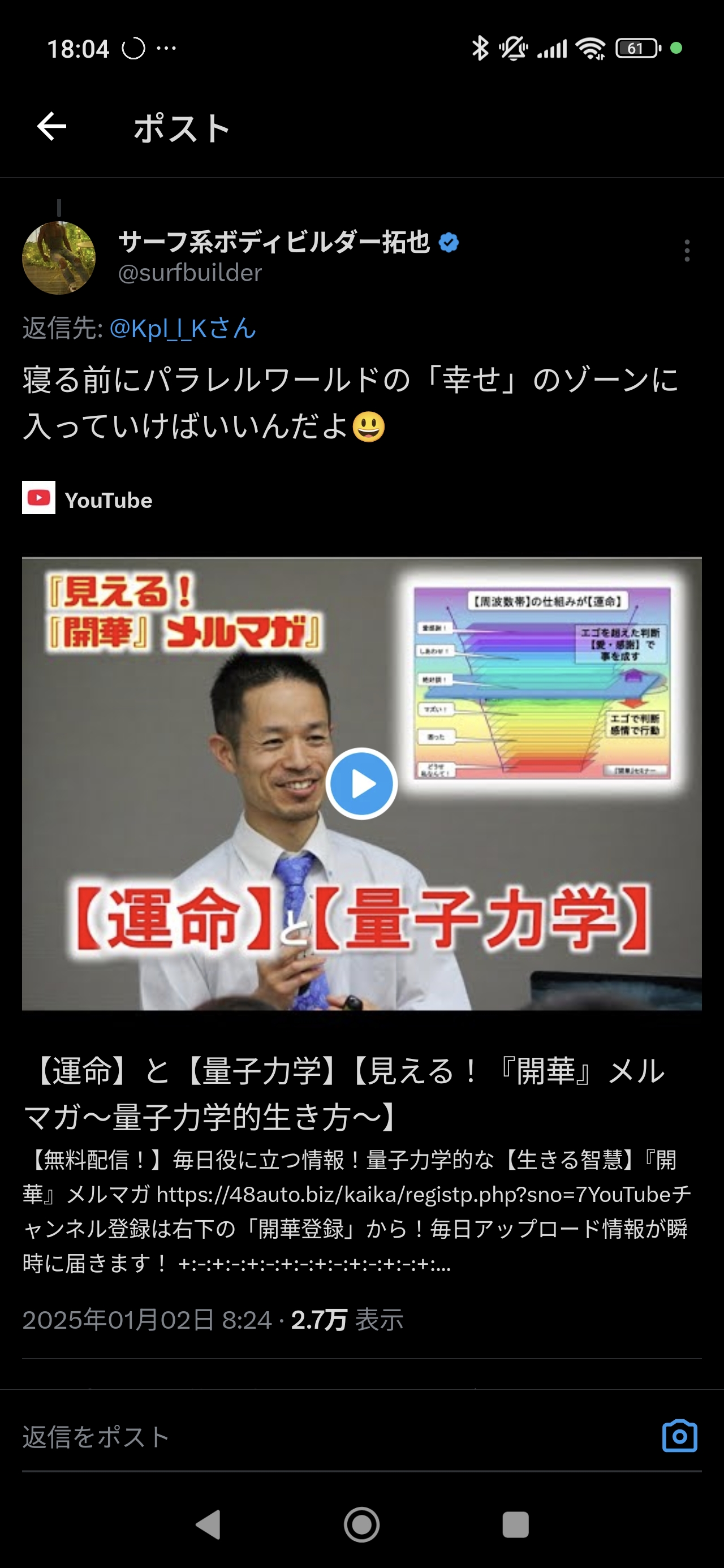This screenshot has width=724, height=1568.
Task: Open the @Kpl_l_K reply mention link
Action: 182,329
